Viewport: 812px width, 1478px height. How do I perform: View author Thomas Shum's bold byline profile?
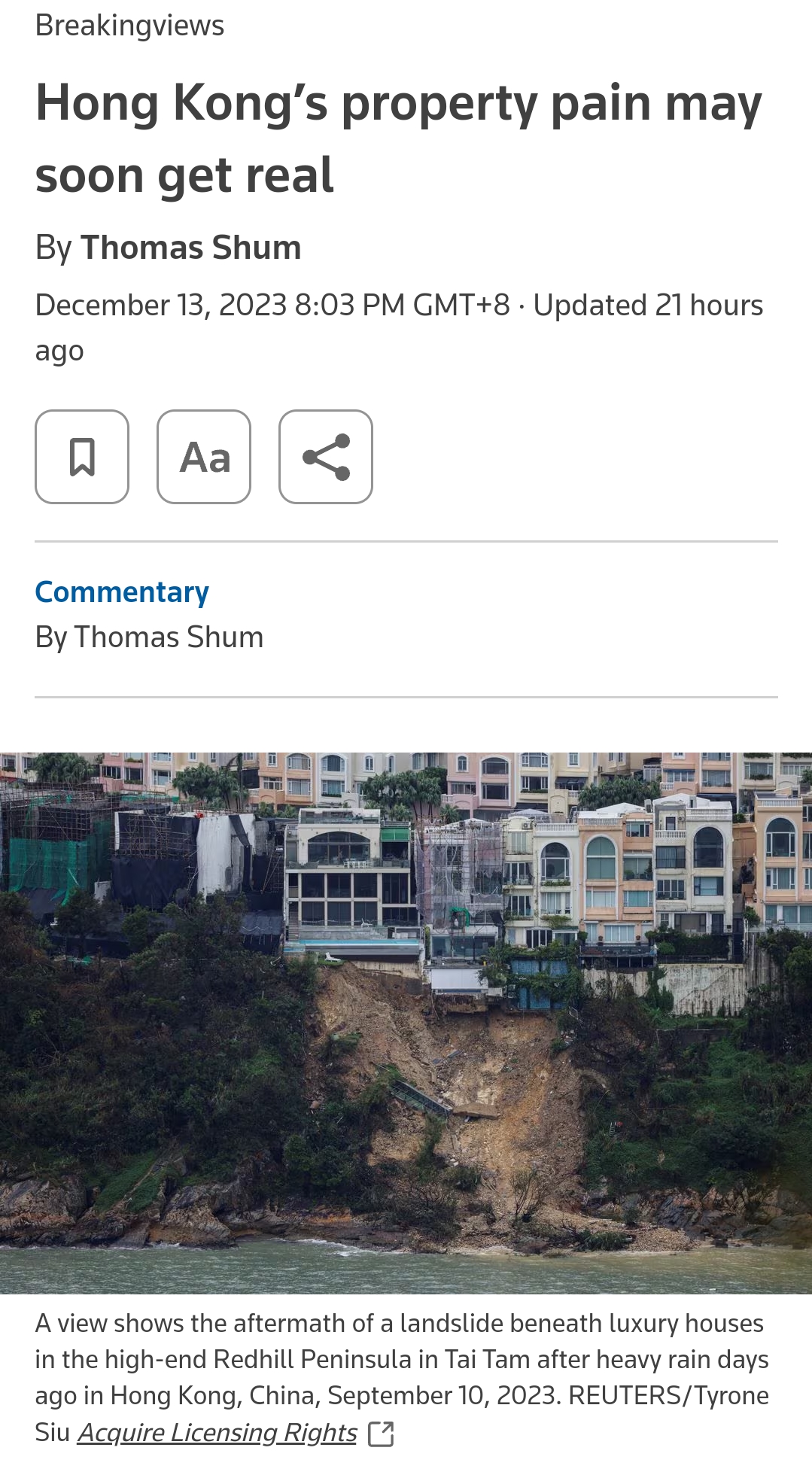point(190,248)
